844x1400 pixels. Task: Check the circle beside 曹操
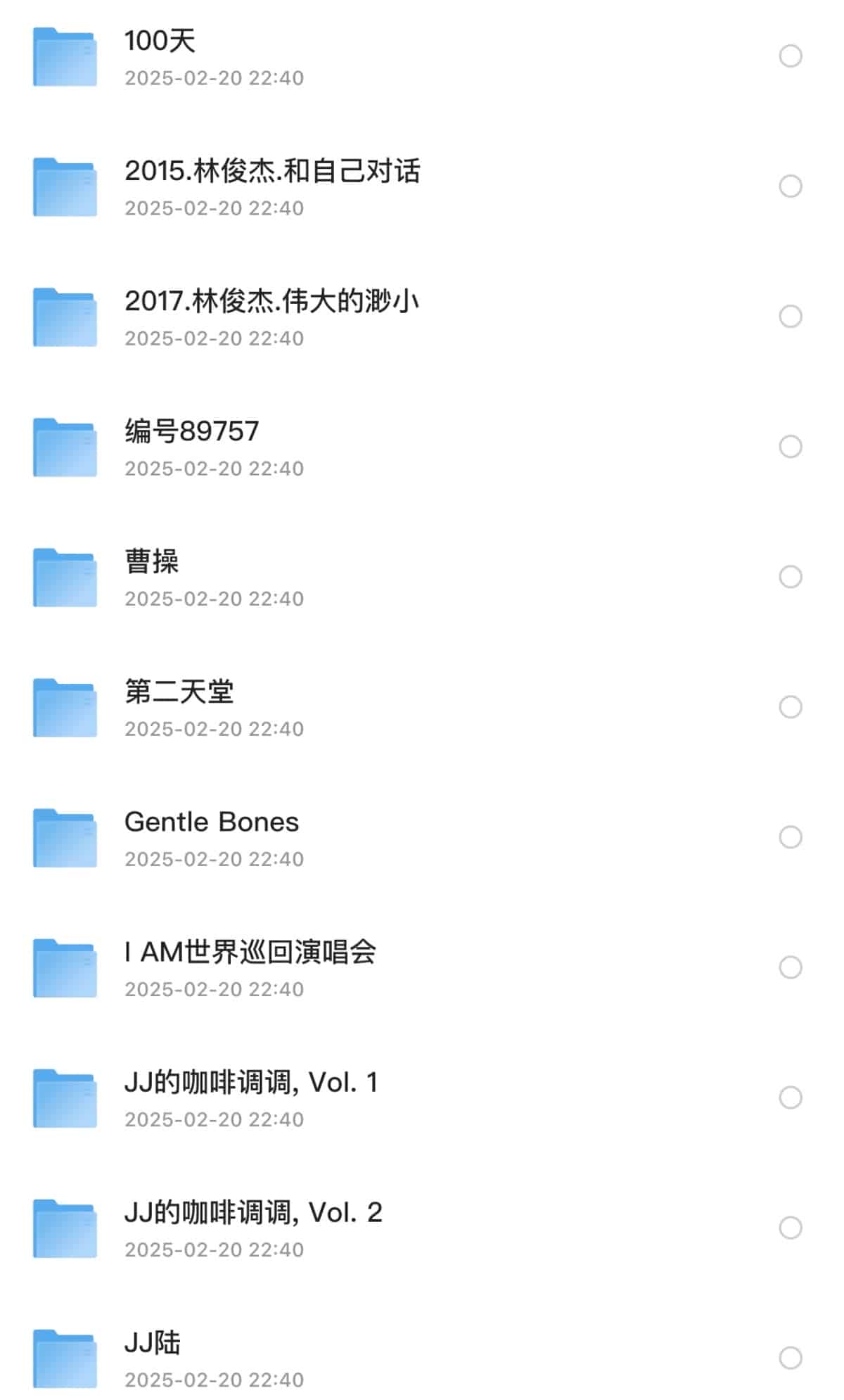pyautogui.click(x=791, y=577)
